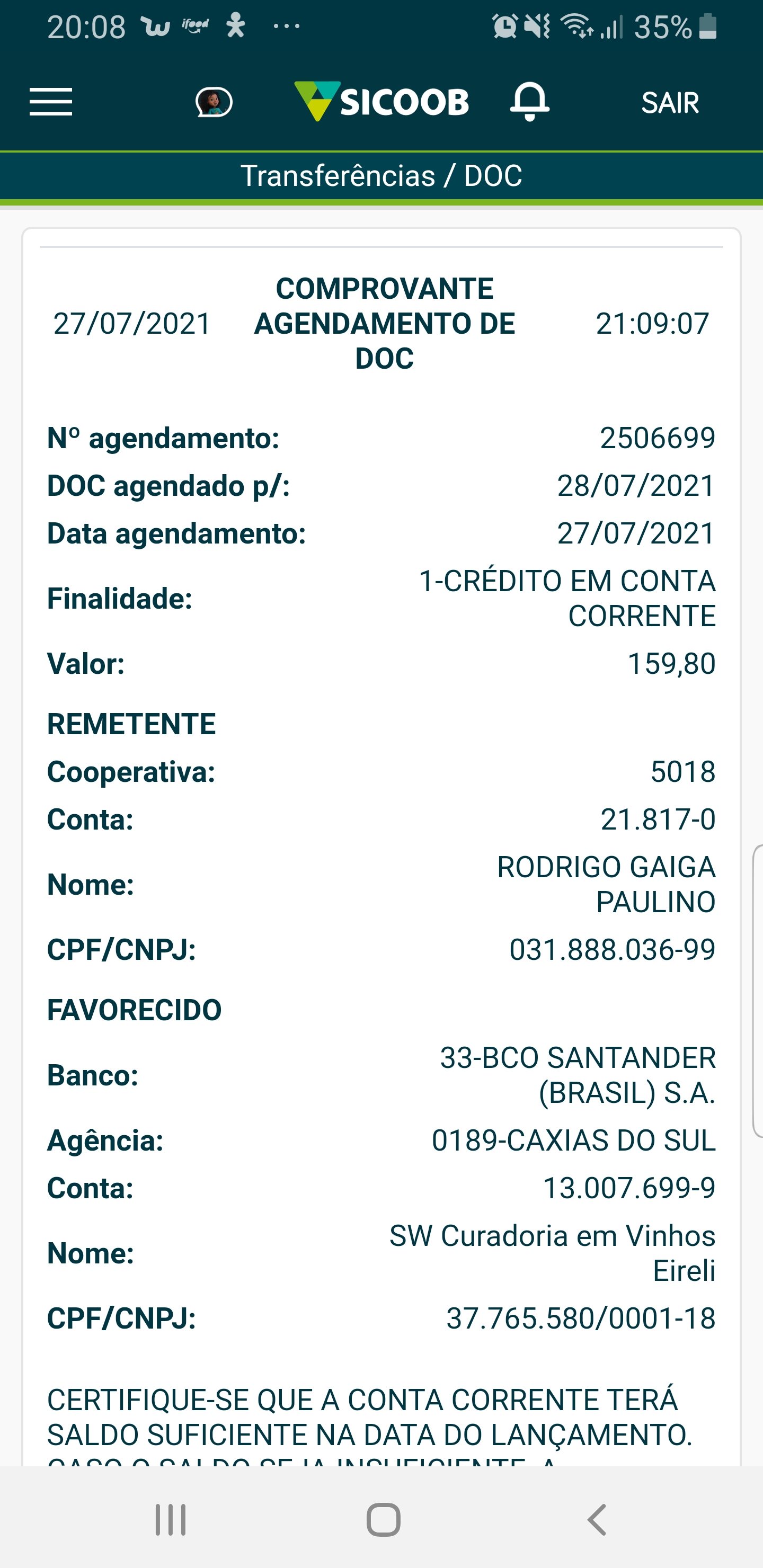Open the notifications bell
Screen dimensions: 763x1568
pyautogui.click(x=530, y=101)
